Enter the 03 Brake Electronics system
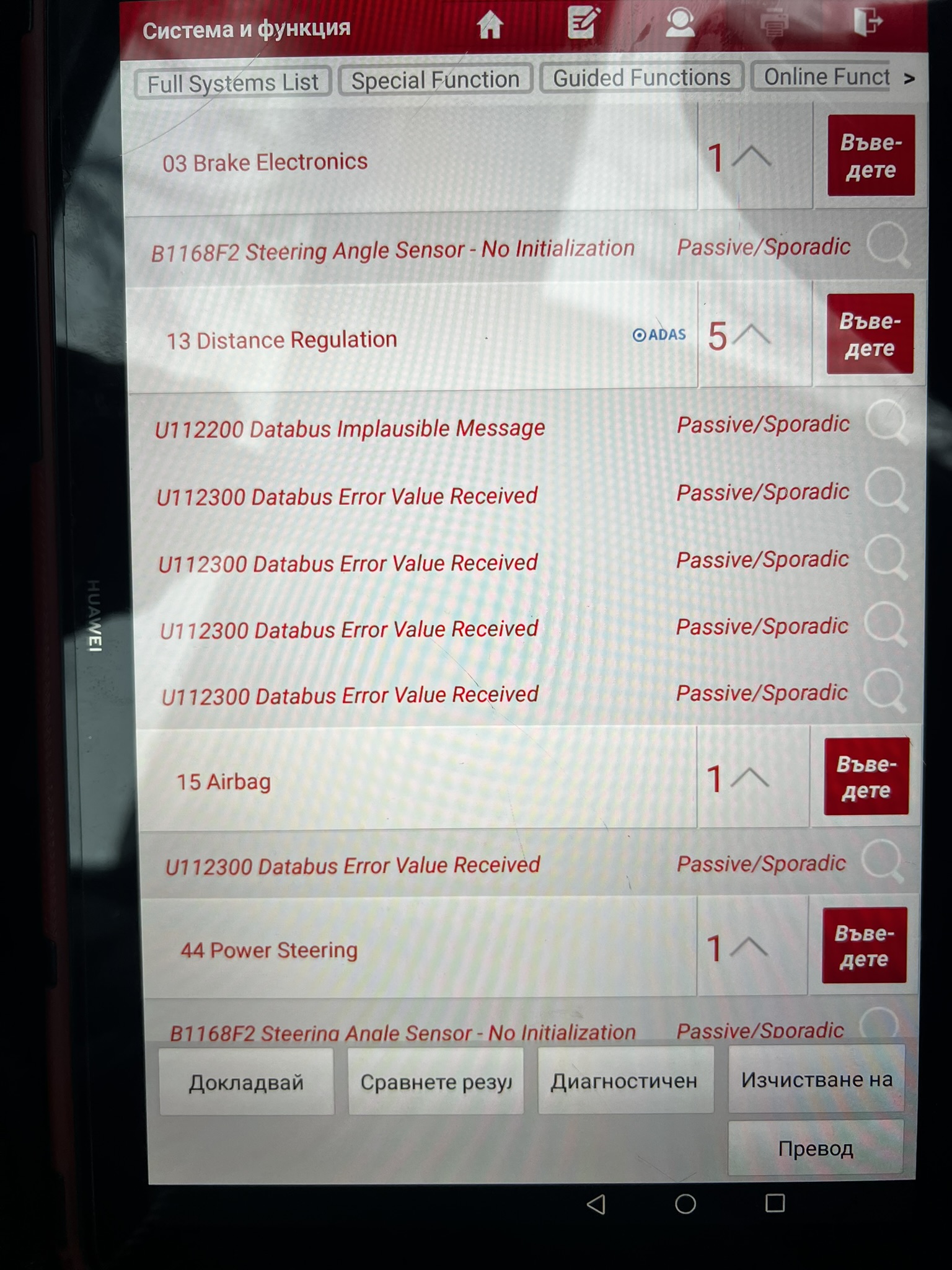This screenshot has height=1270, width=952. coord(871,156)
